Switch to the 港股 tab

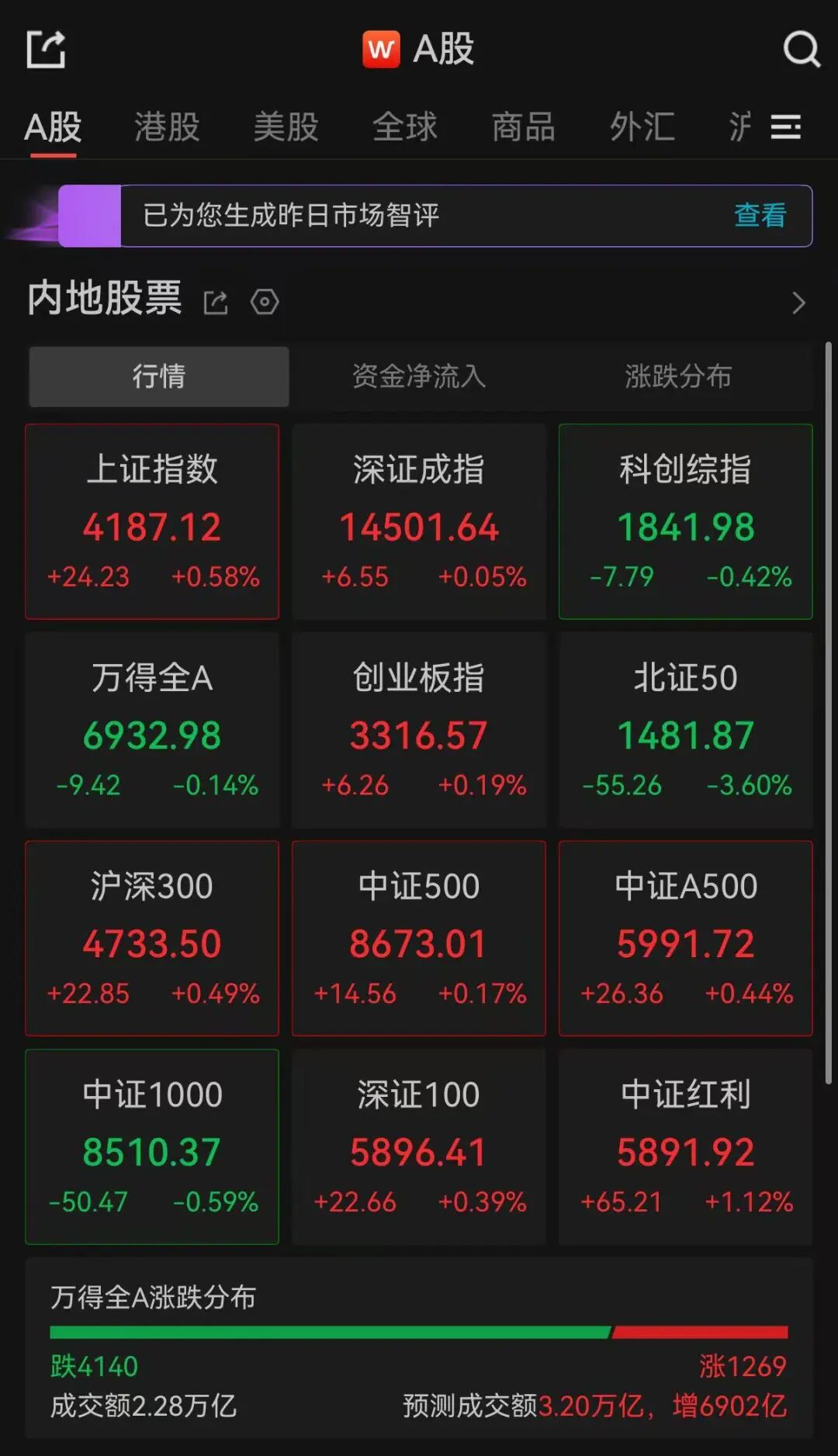coord(167,126)
